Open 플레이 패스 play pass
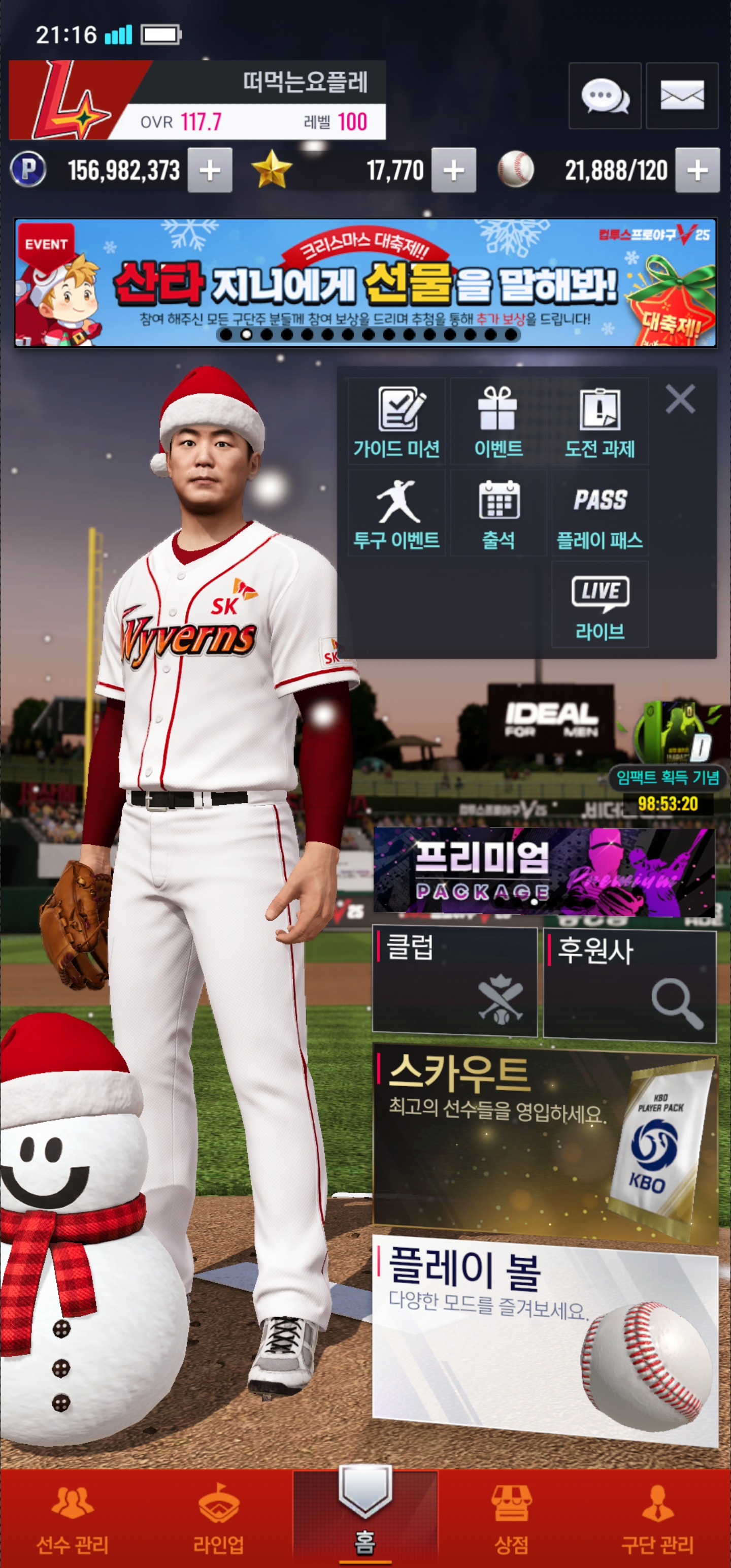 [600, 512]
